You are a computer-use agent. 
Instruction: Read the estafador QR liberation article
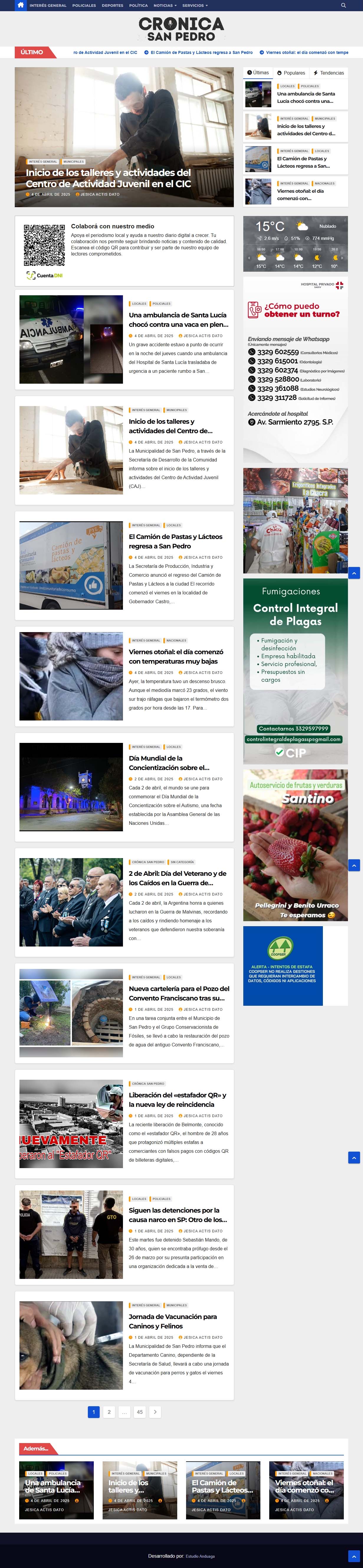click(x=177, y=1099)
